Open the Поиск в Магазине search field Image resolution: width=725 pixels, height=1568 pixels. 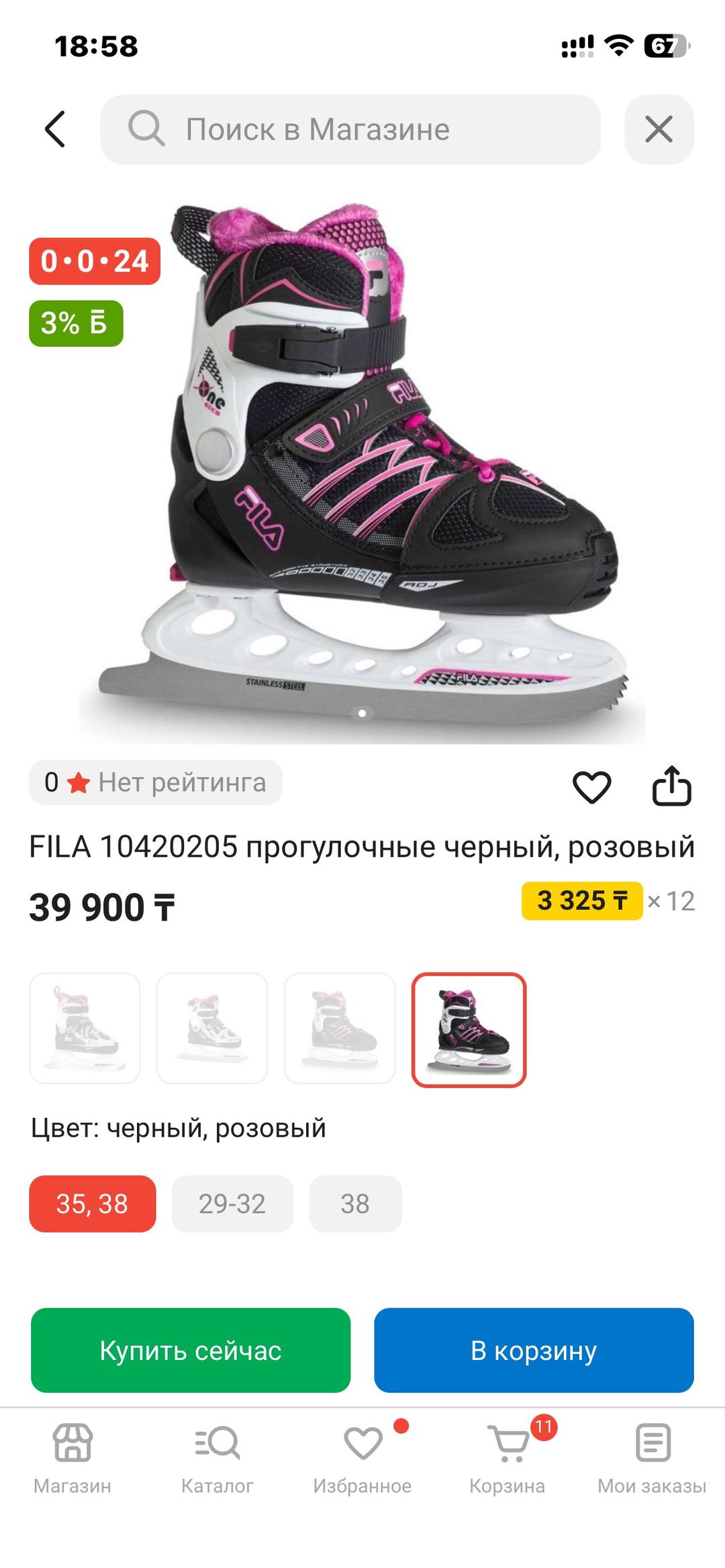350,129
